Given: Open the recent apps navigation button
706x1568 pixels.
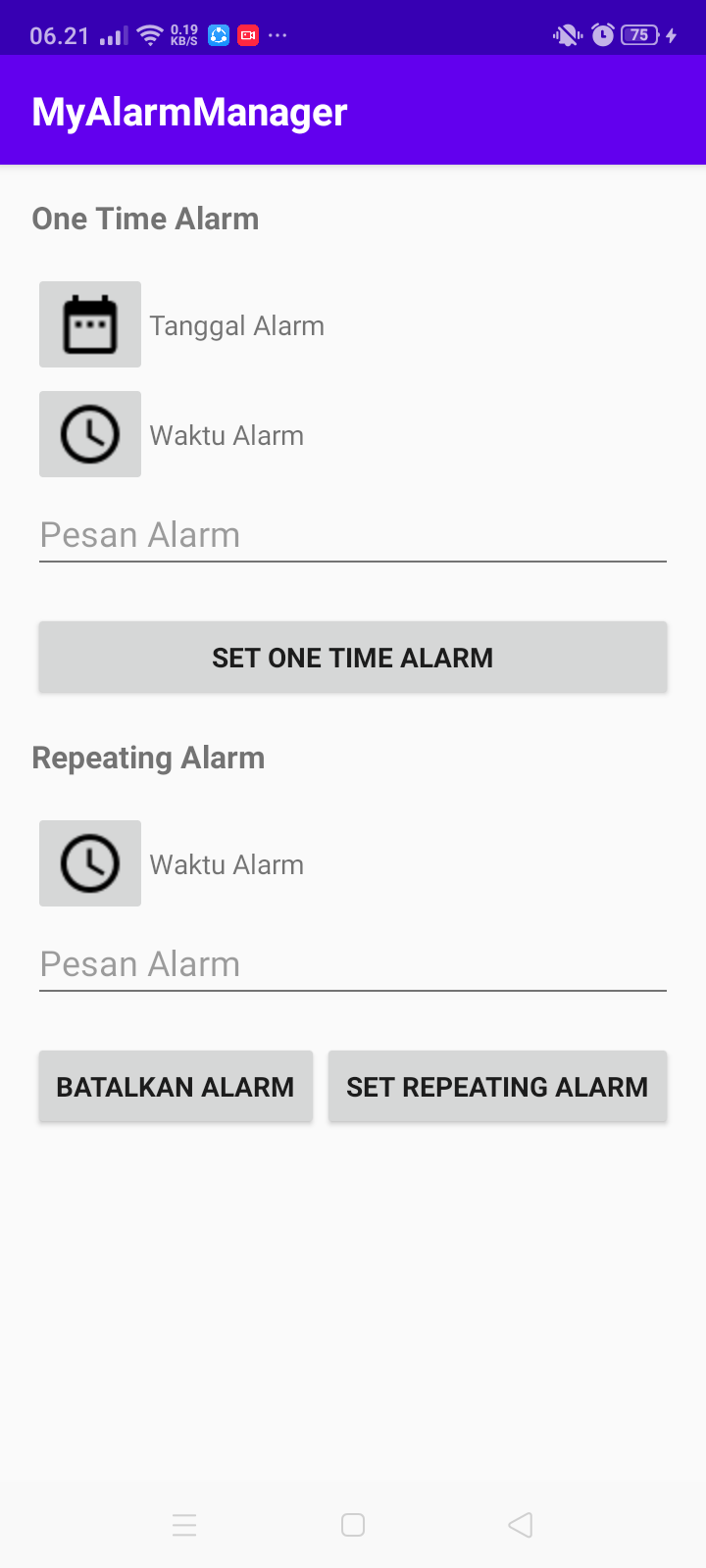Looking at the screenshot, I should (x=184, y=1525).
